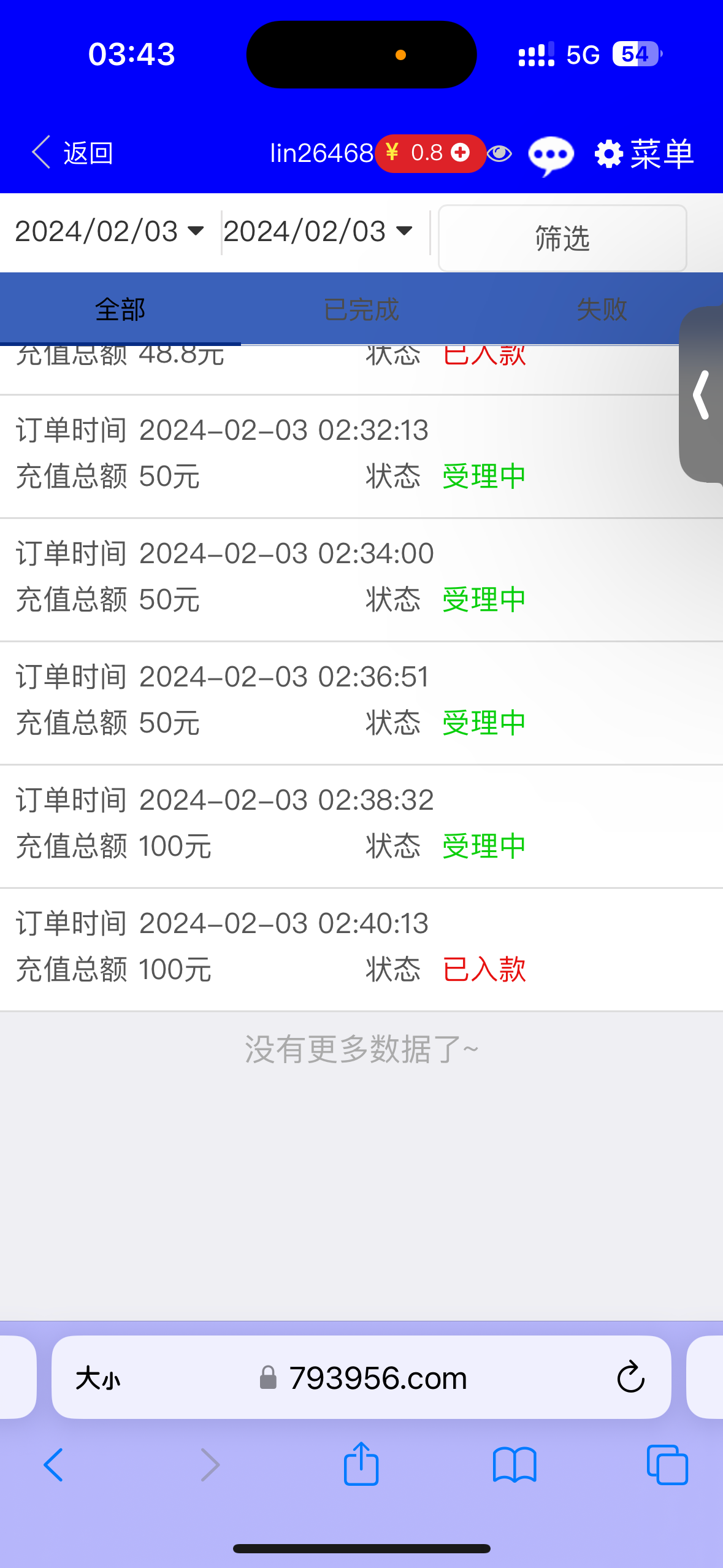Expand the collapsed side panel on the right
The width and height of the screenshot is (723, 1568).
[701, 396]
